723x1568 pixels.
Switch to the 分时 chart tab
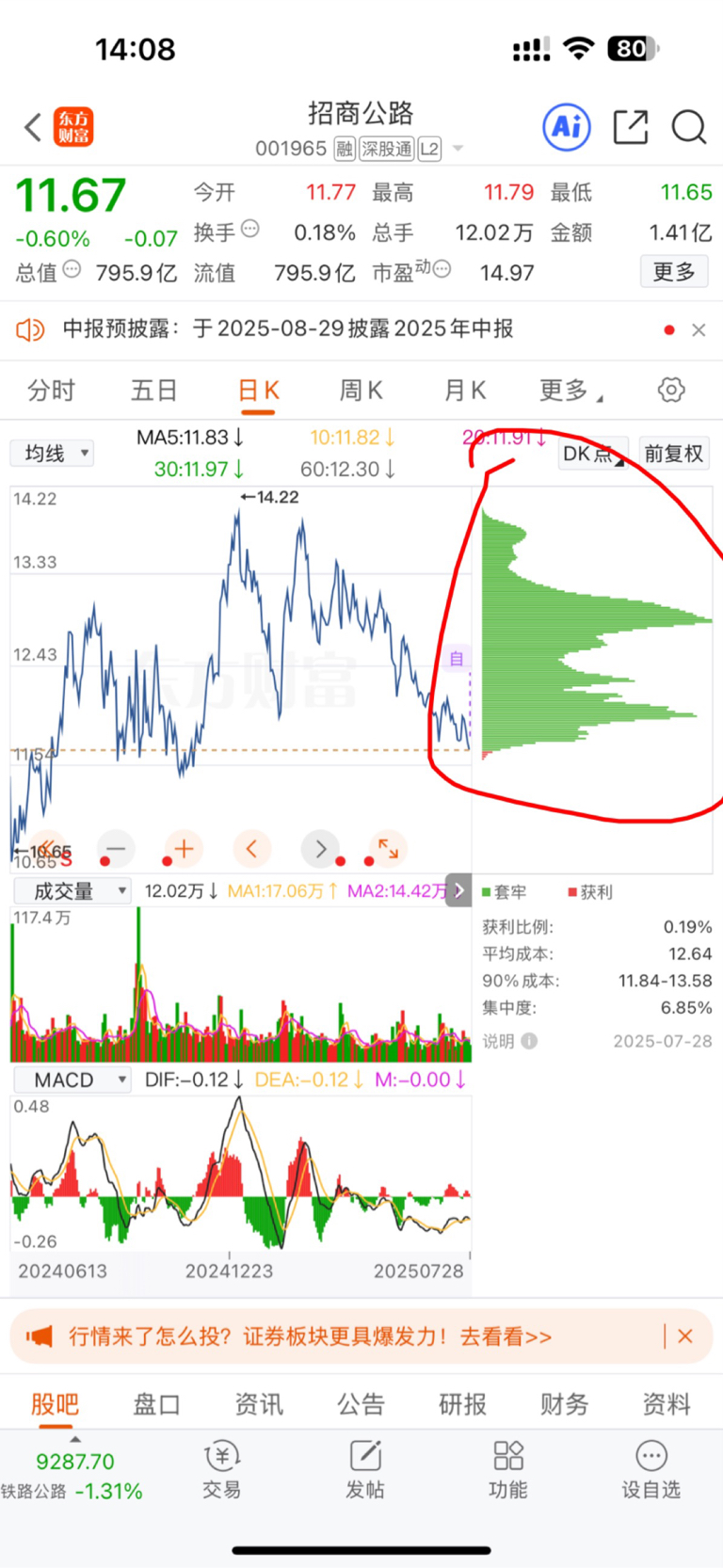pos(51,391)
